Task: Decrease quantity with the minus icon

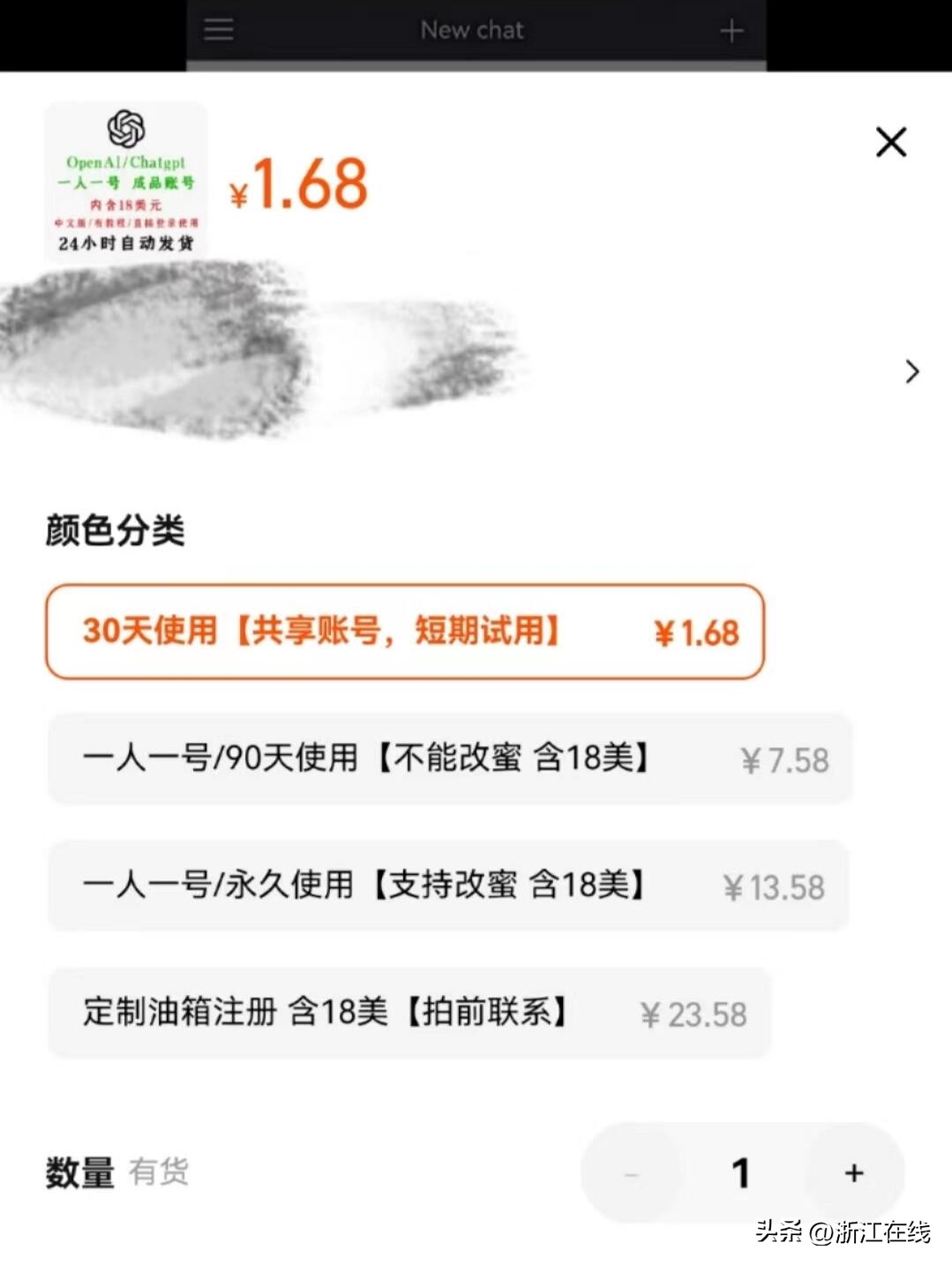Action: (x=629, y=1172)
